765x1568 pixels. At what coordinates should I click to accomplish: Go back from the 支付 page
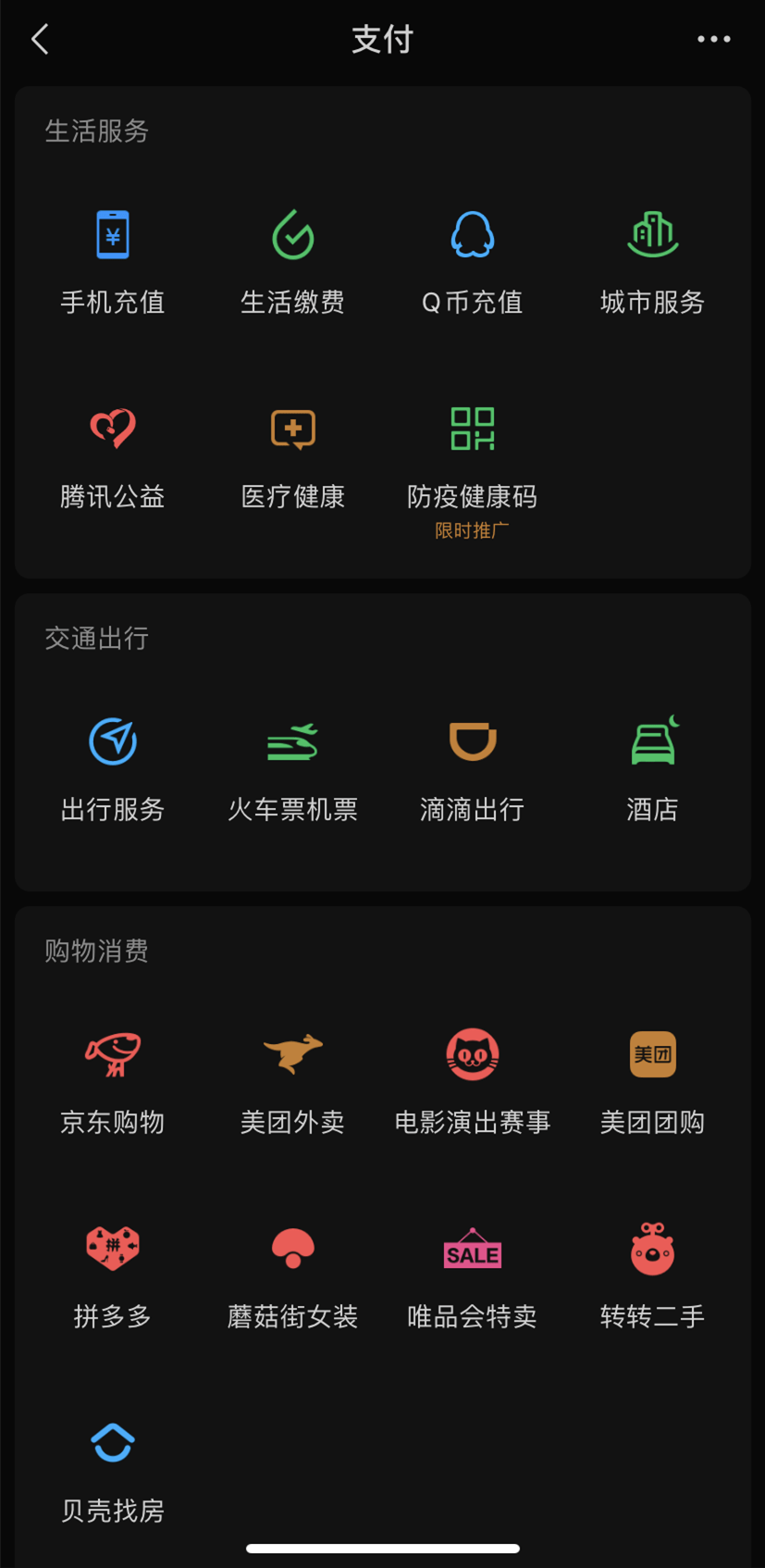[40, 40]
